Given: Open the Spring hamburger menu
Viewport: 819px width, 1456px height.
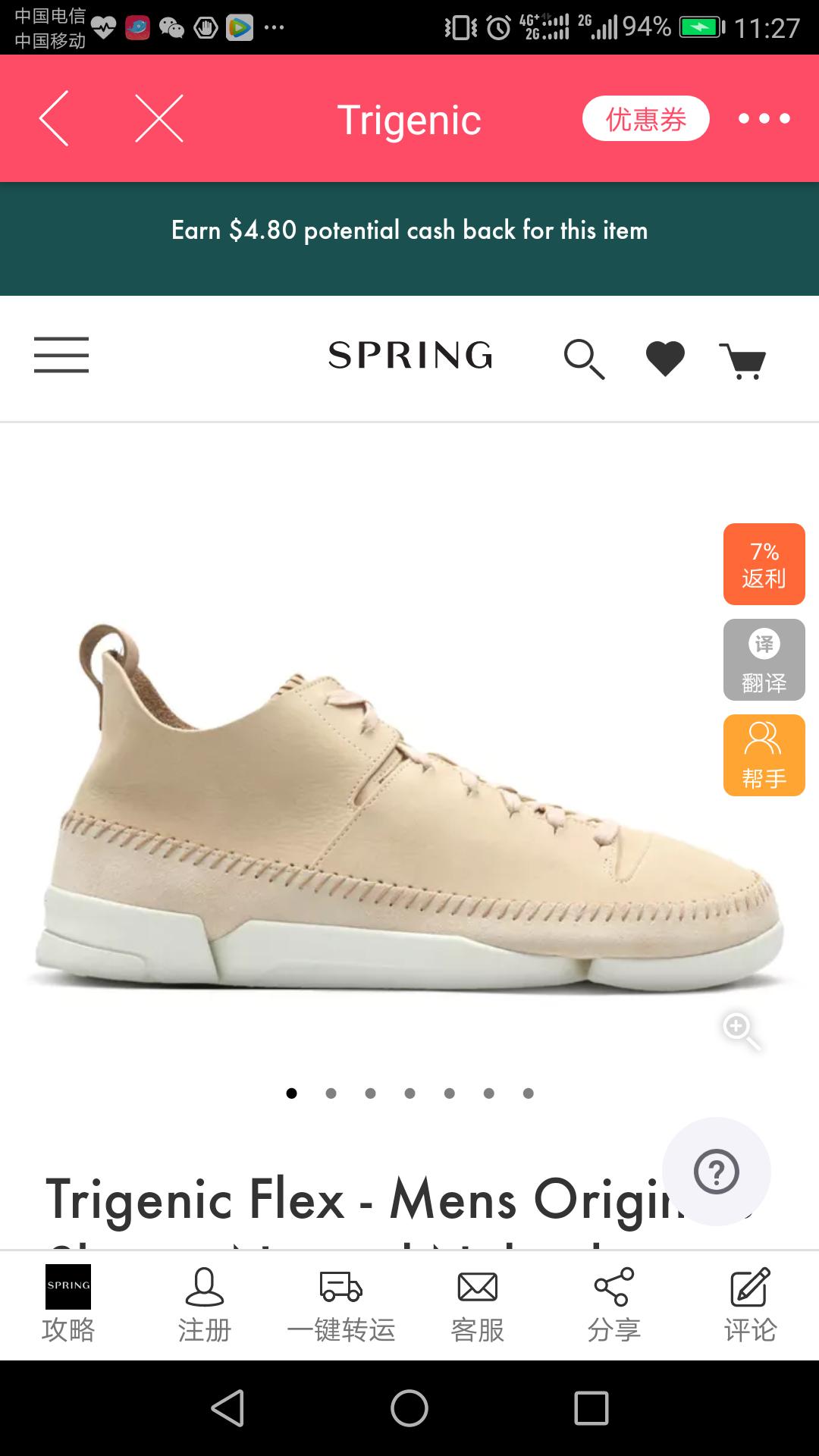Looking at the screenshot, I should coord(61,355).
